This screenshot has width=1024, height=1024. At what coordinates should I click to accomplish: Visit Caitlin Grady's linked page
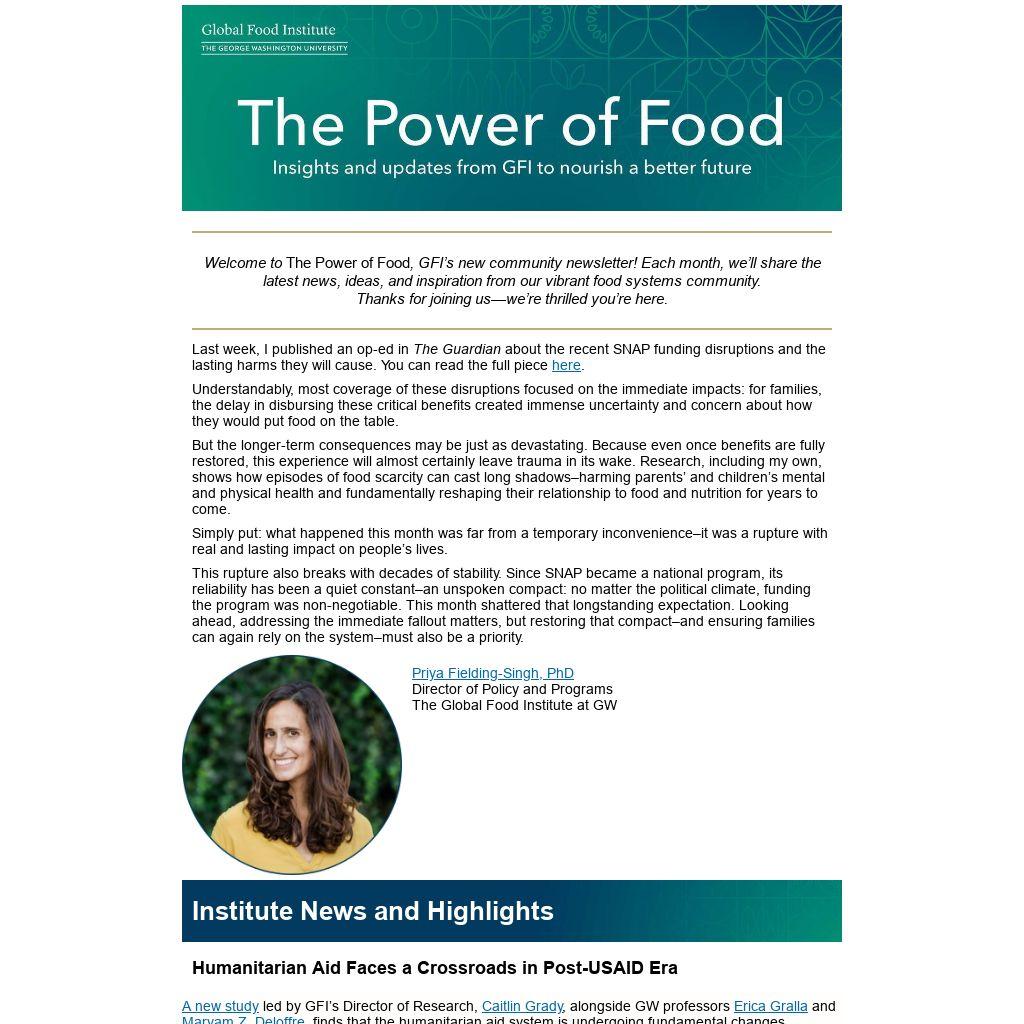coord(522,1007)
